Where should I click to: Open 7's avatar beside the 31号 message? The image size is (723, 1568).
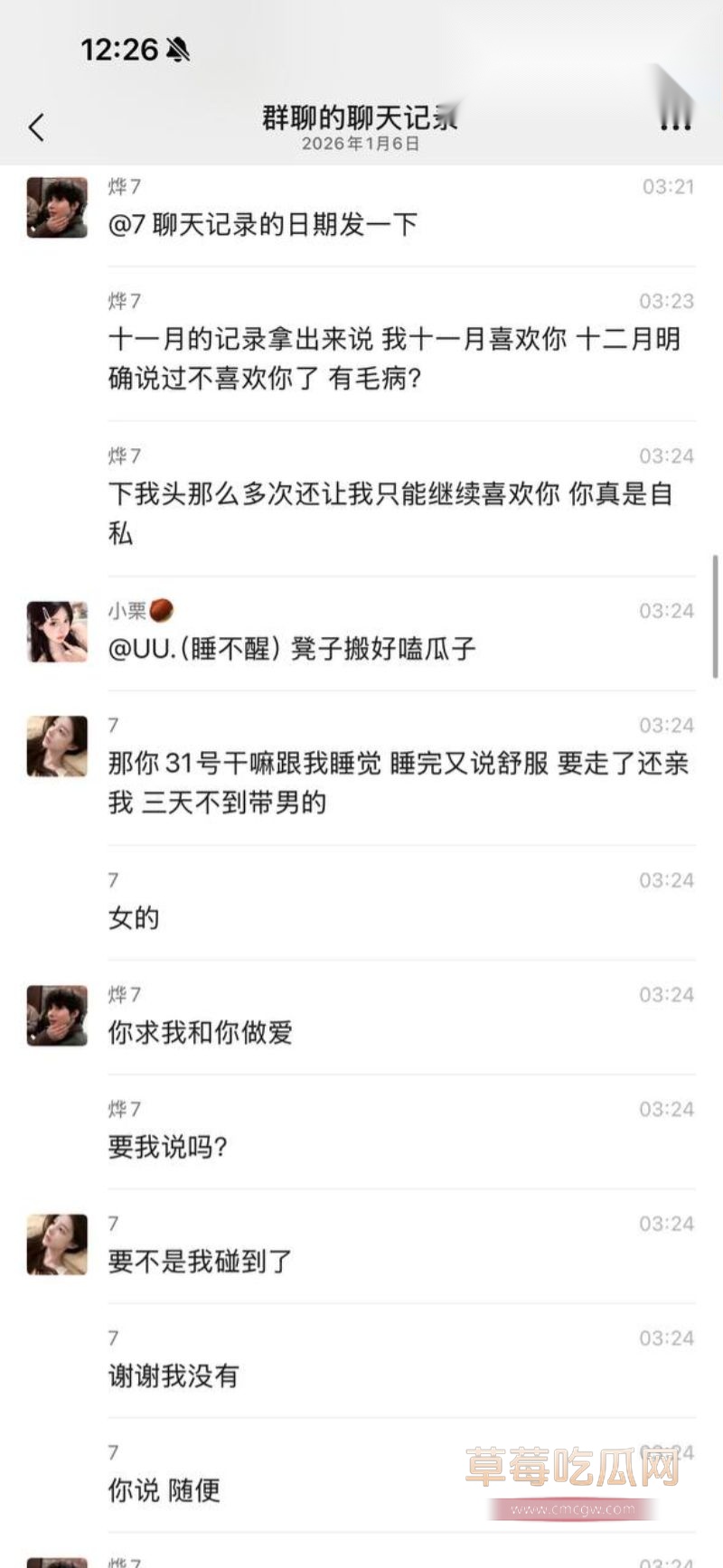56,747
